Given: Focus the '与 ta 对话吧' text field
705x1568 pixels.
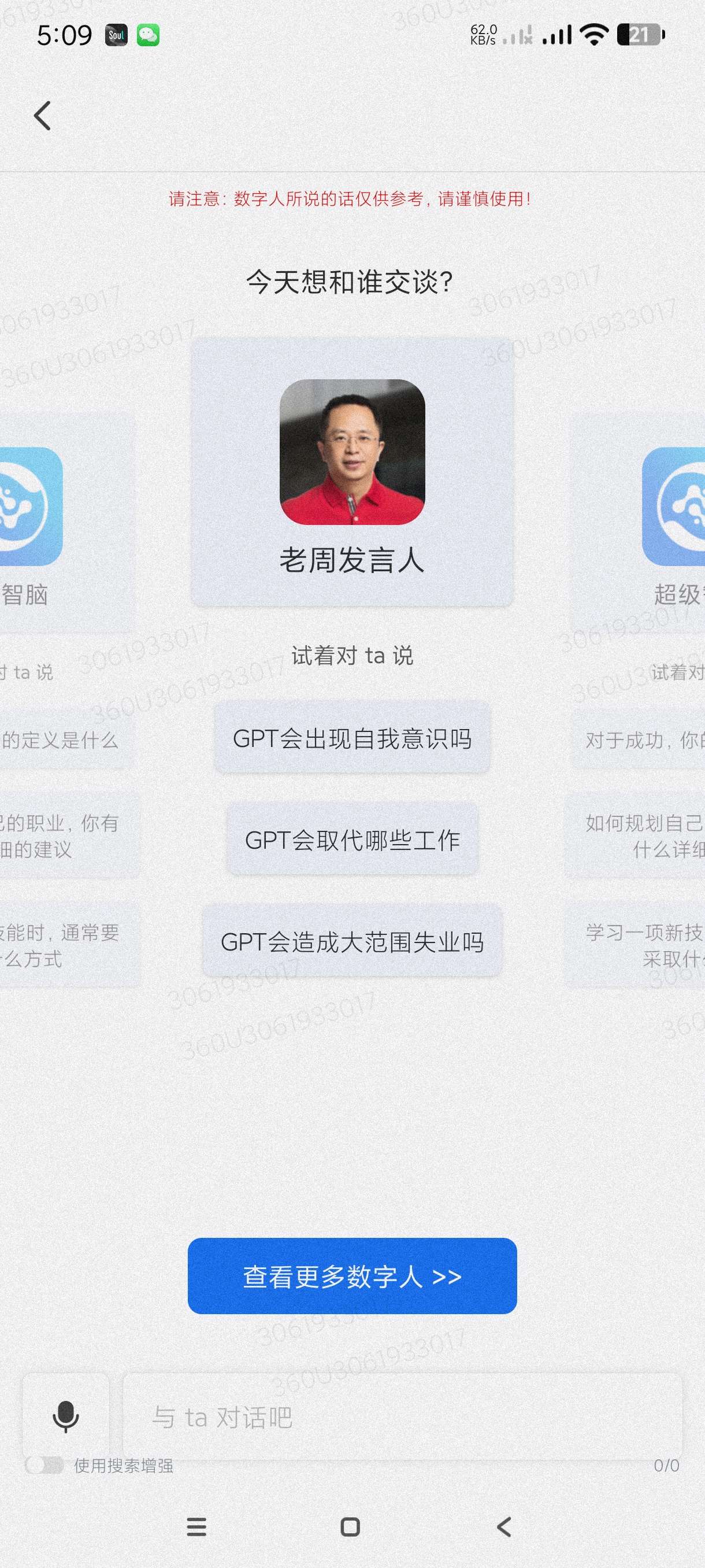Looking at the screenshot, I should tap(402, 1417).
